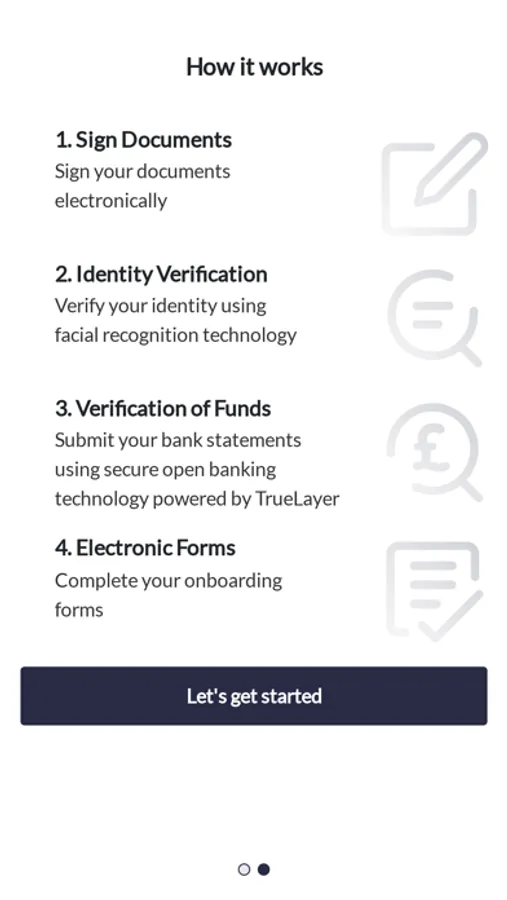Go to the first page indicator dot

[x=244, y=870]
